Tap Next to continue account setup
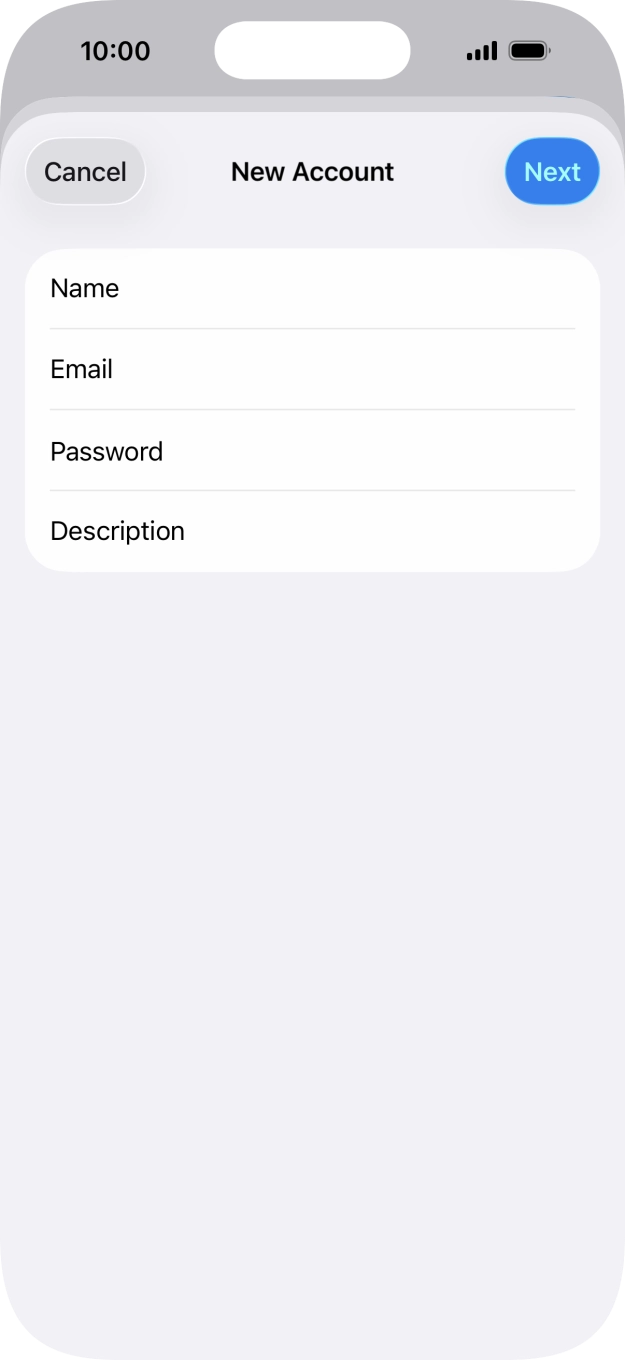Screen dimensions: 625x1360 click(552, 172)
